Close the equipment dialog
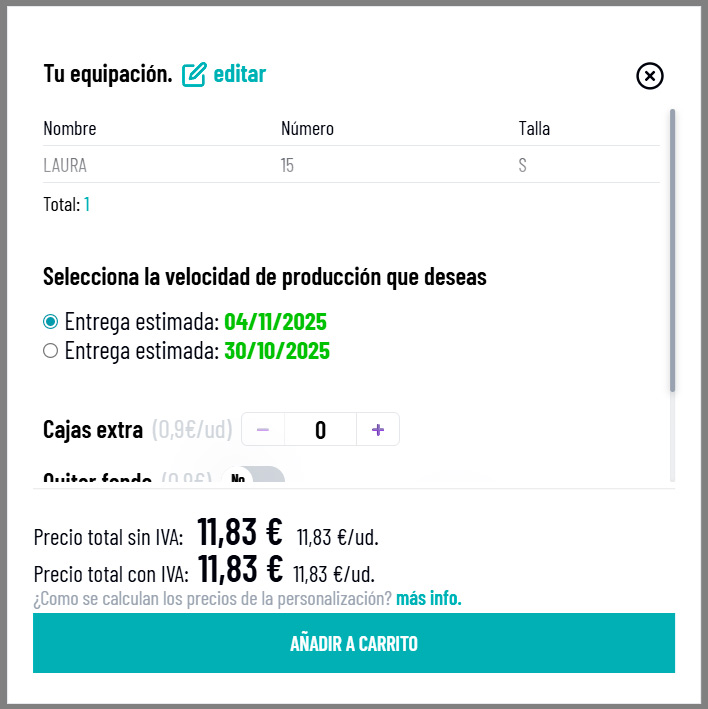The width and height of the screenshot is (708, 709). 650,75
